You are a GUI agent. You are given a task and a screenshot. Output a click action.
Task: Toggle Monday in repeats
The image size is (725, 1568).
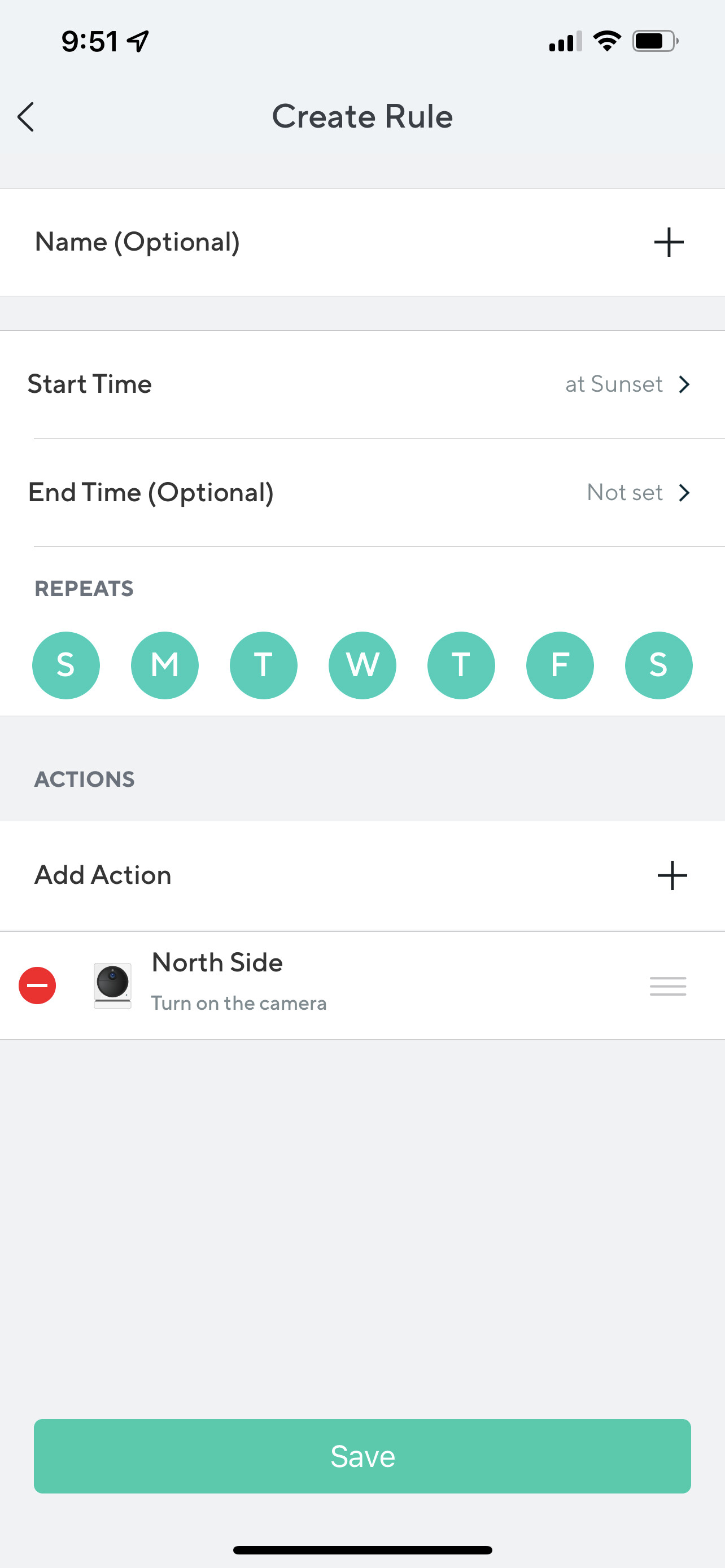point(164,665)
